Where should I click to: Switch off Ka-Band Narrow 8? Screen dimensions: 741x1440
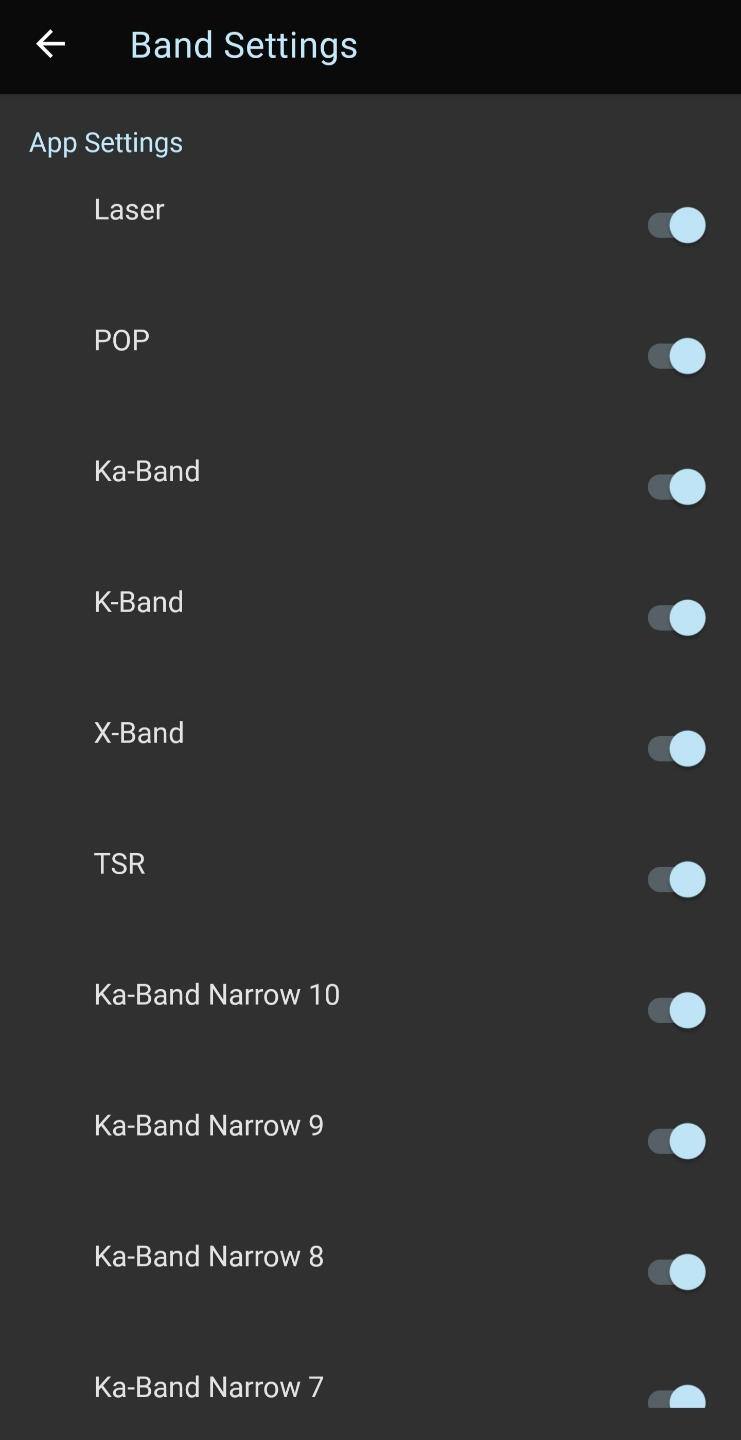(676, 1272)
